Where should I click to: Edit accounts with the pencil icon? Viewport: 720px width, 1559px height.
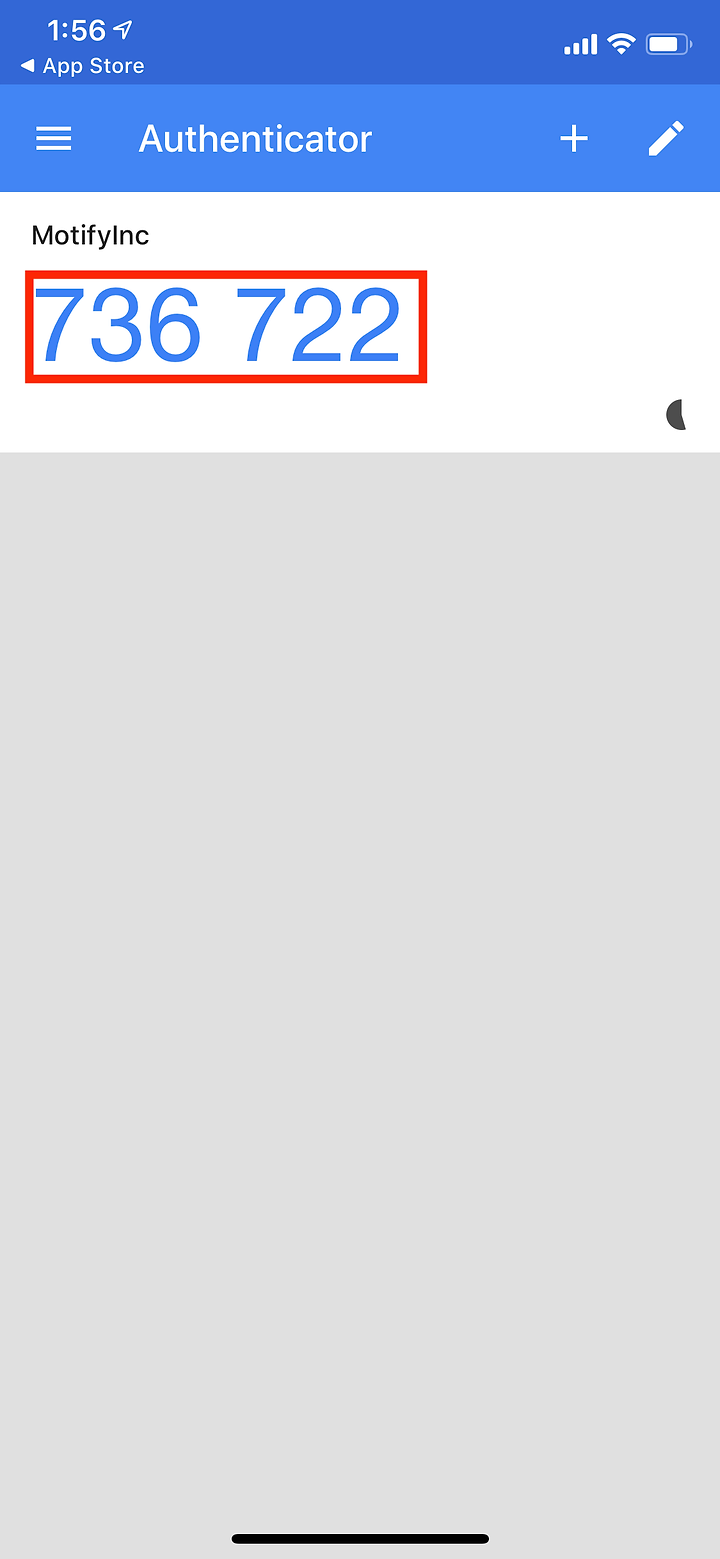click(666, 138)
